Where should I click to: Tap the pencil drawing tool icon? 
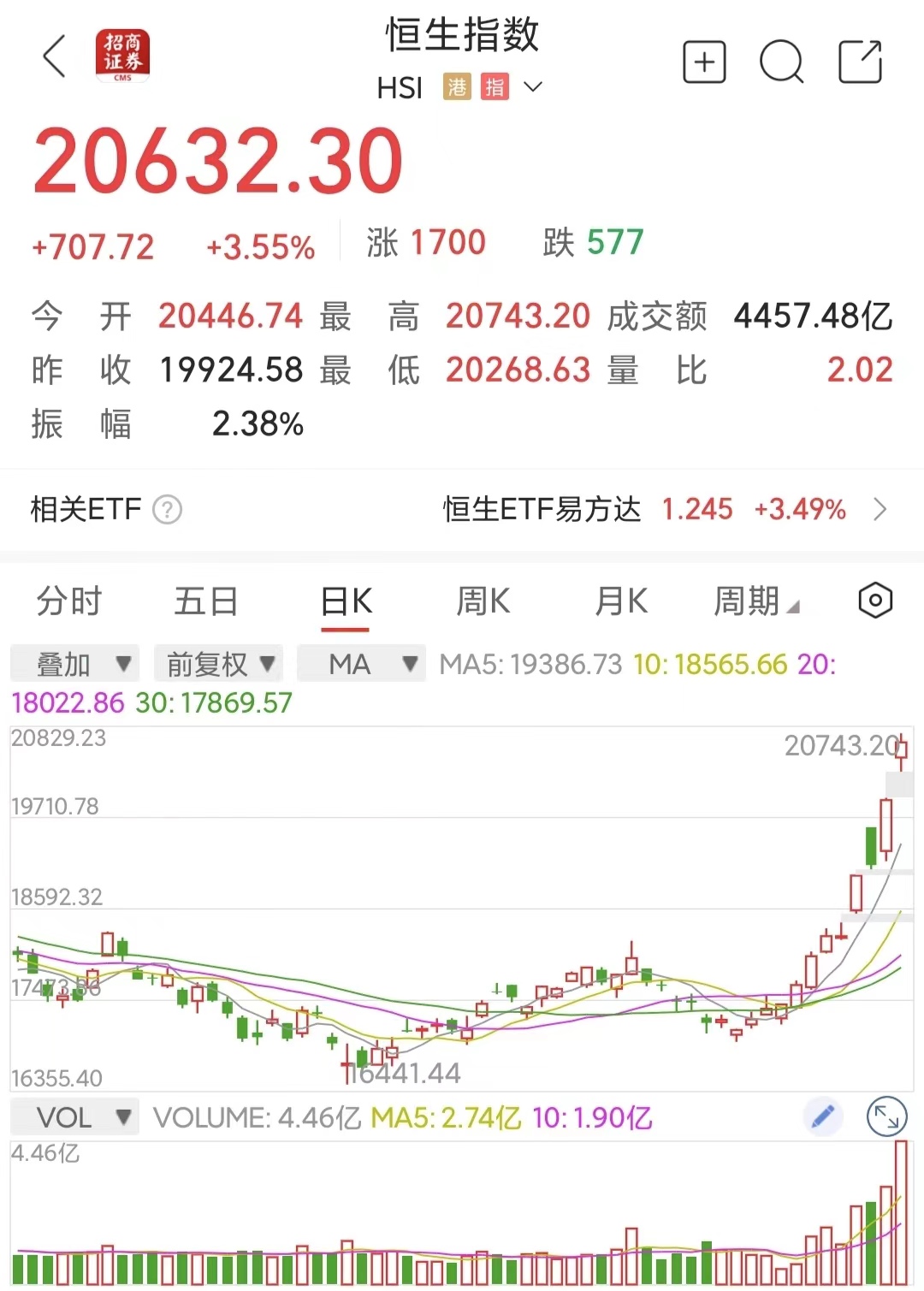823,1116
